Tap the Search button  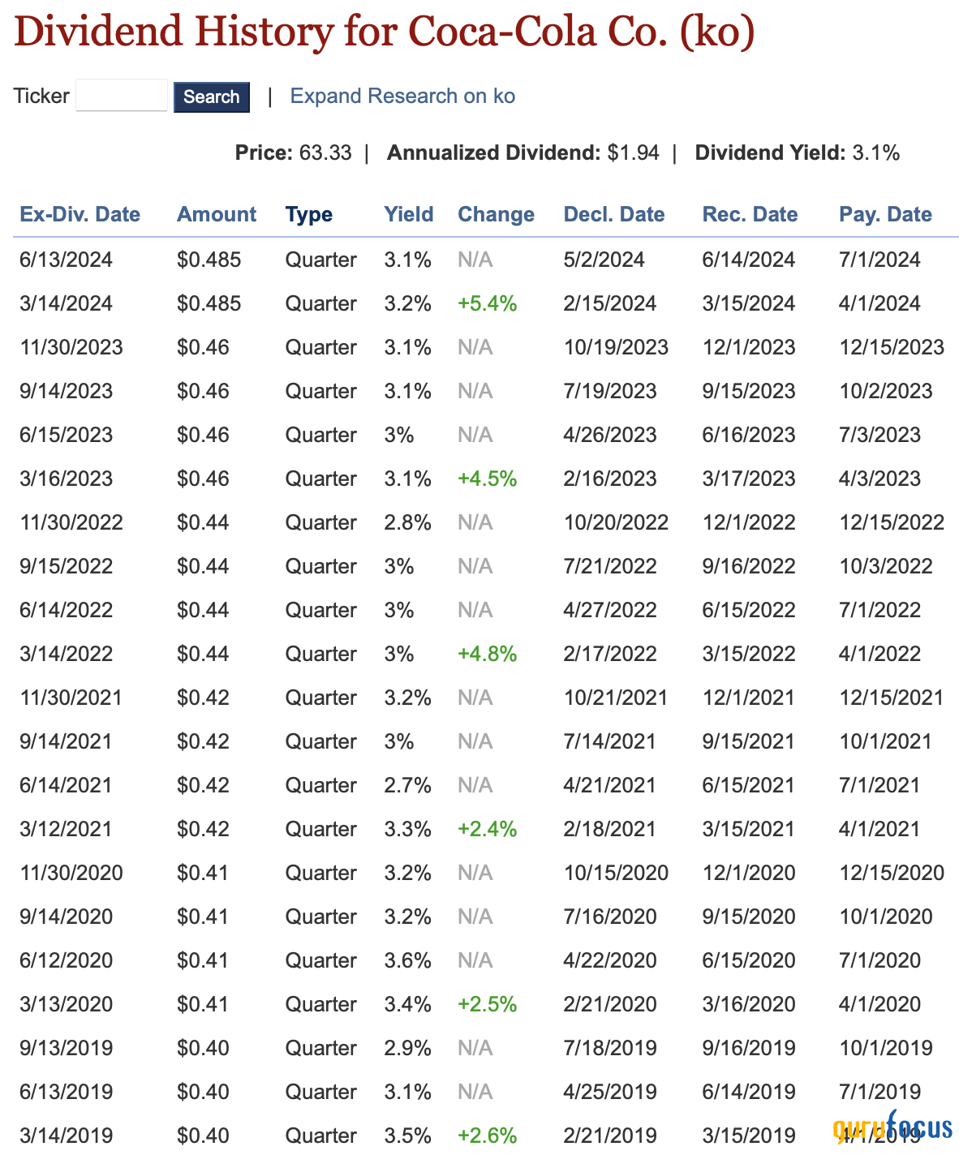(211, 97)
